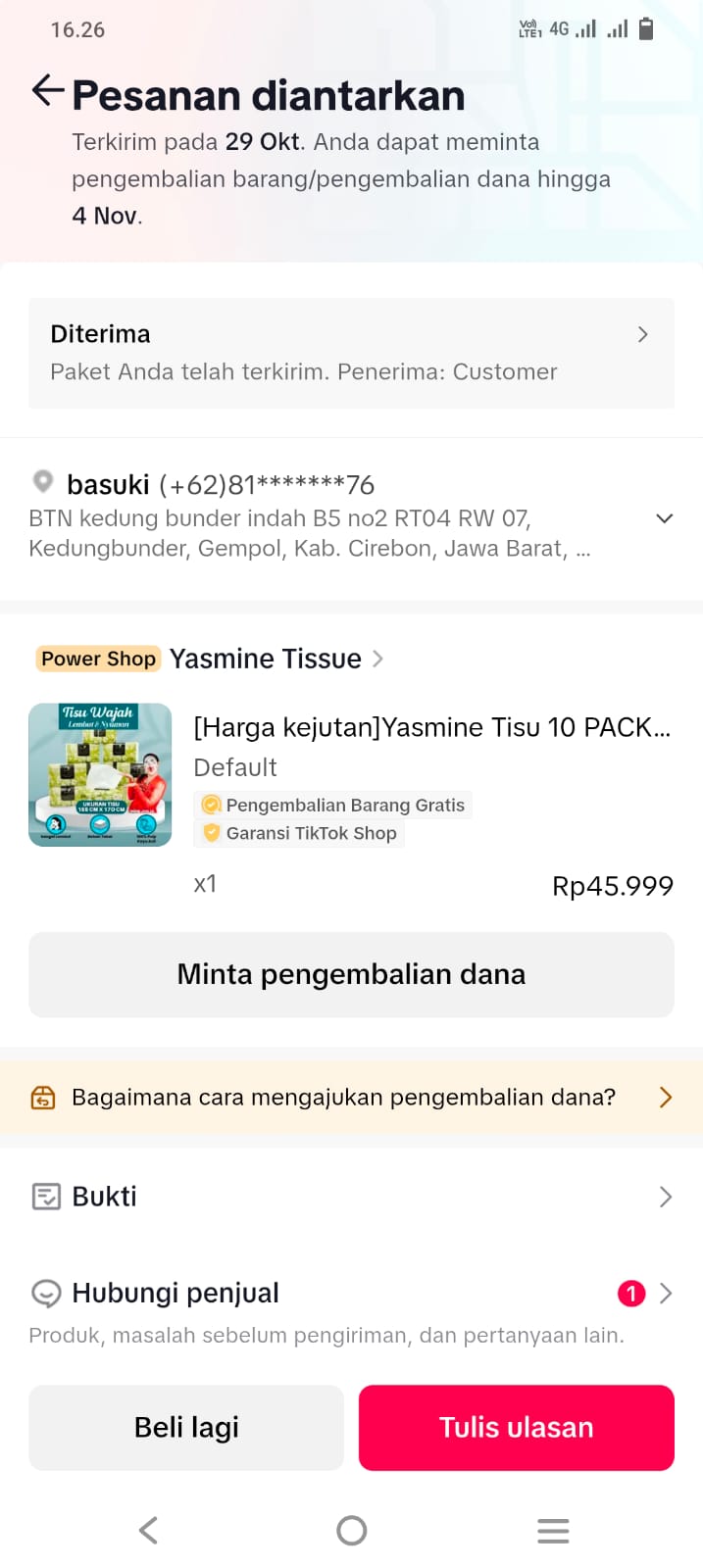The width and height of the screenshot is (703, 1568).
Task: Open the system recent apps view
Action: 553,1530
